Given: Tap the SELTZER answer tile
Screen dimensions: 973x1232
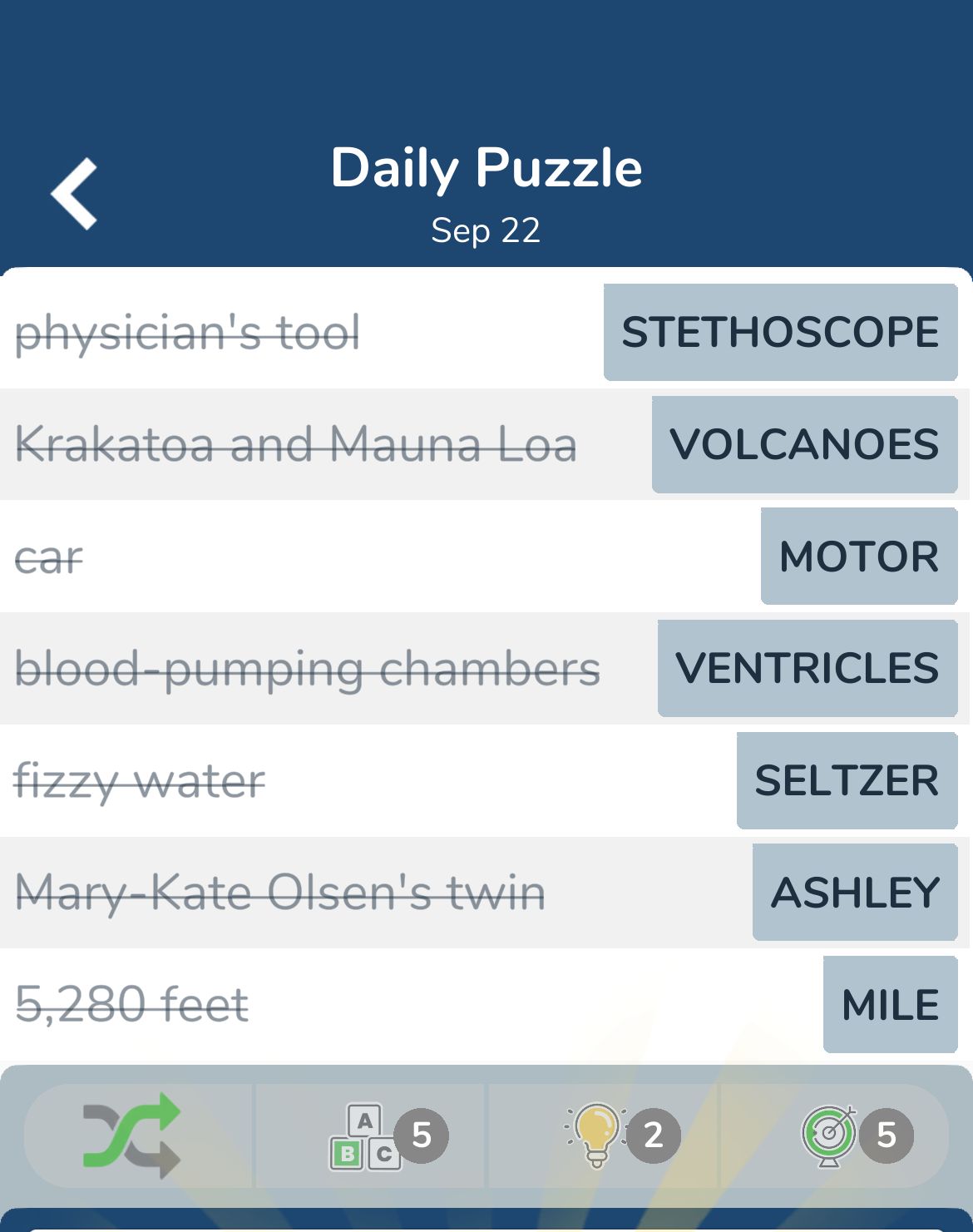Looking at the screenshot, I should [847, 780].
